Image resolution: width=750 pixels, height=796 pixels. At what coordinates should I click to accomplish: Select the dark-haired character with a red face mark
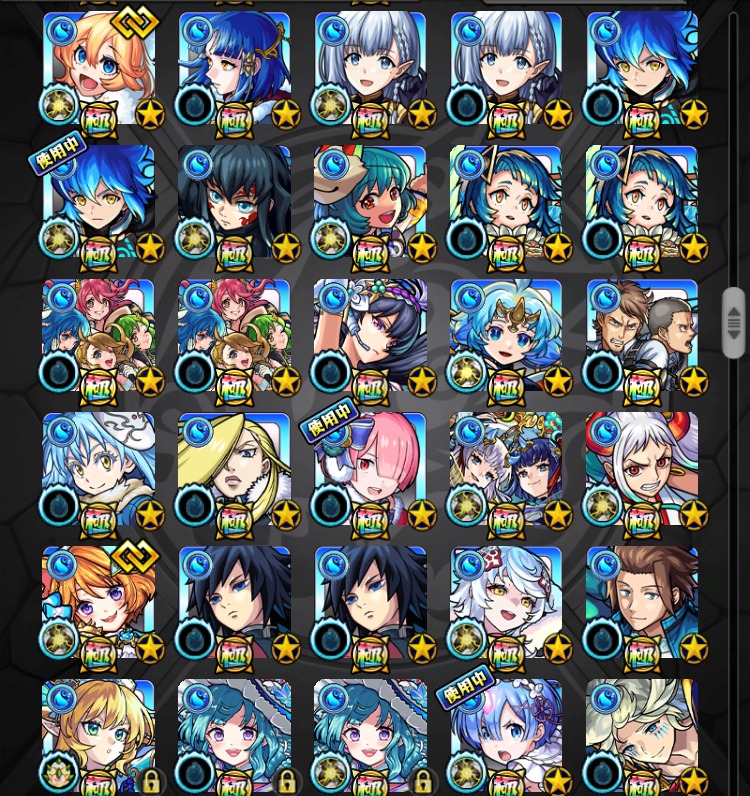pyautogui.click(x=234, y=201)
